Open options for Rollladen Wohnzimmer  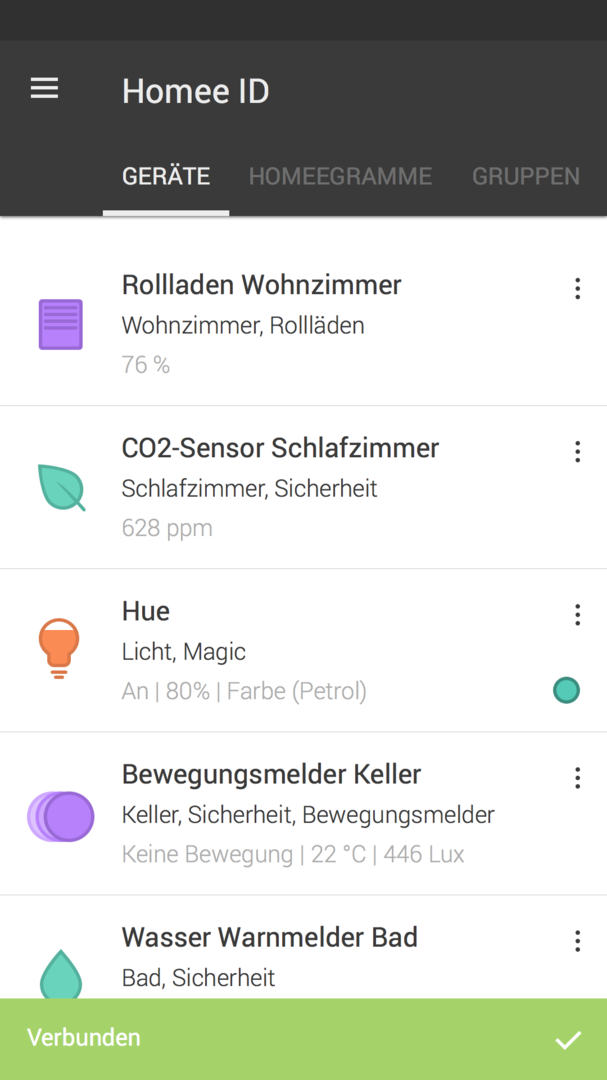pyautogui.click(x=577, y=289)
